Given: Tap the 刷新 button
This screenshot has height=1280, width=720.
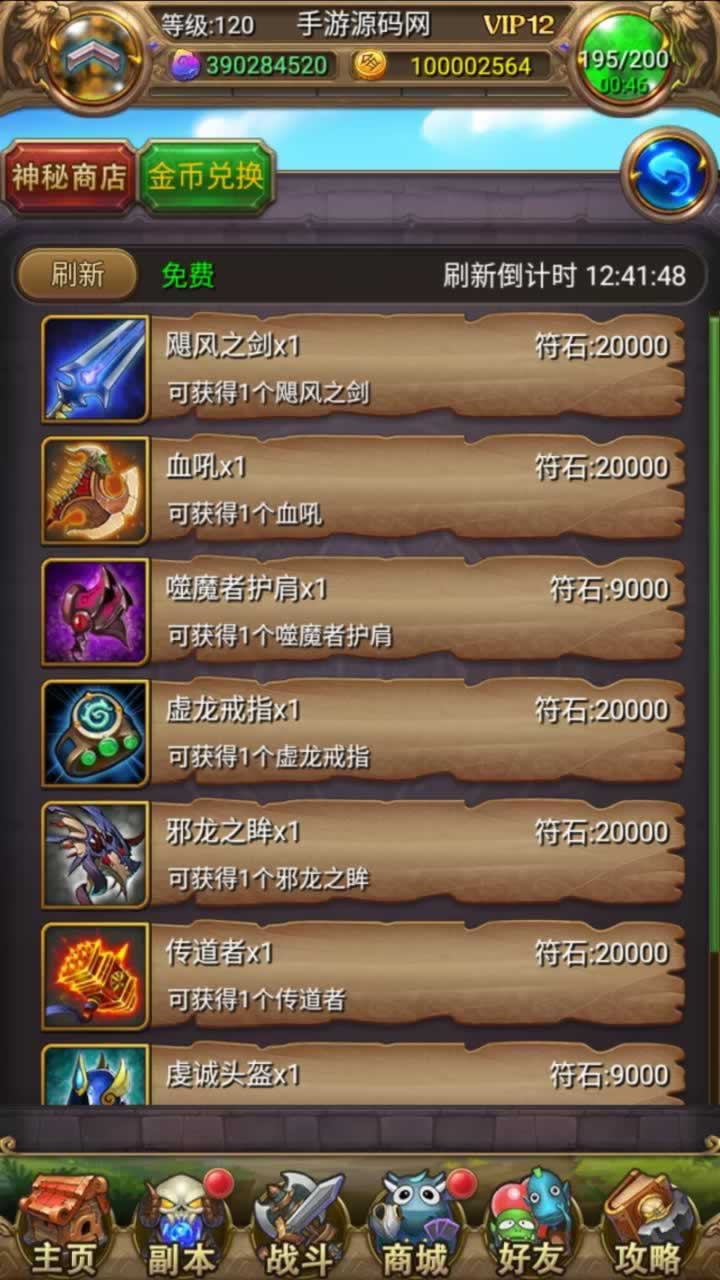Looking at the screenshot, I should coord(77,275).
